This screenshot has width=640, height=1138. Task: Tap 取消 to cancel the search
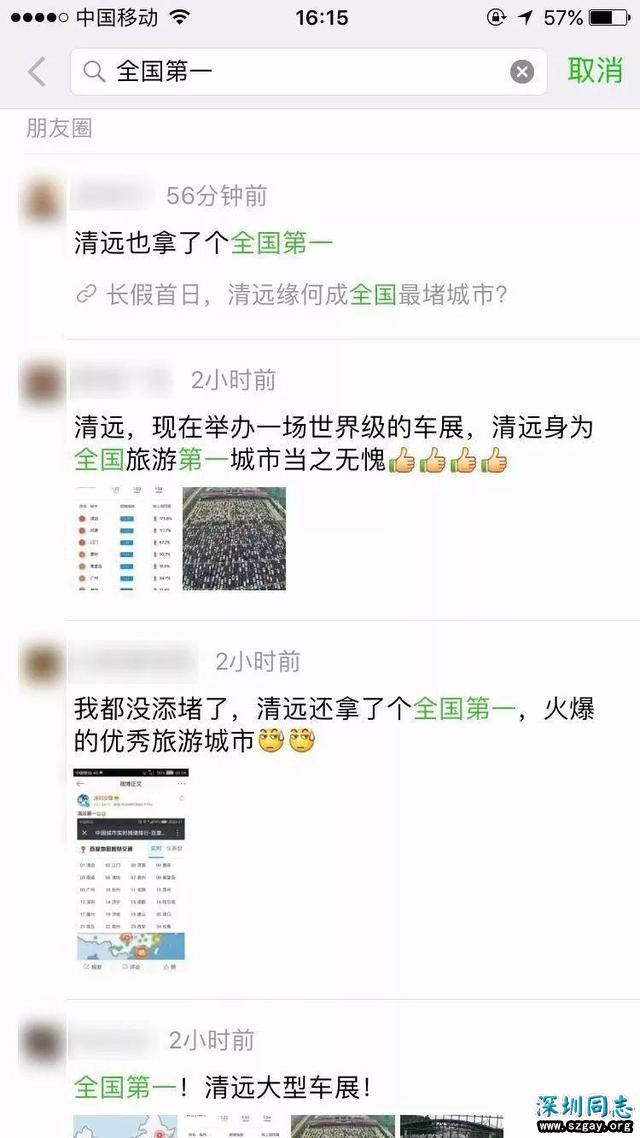click(x=595, y=71)
